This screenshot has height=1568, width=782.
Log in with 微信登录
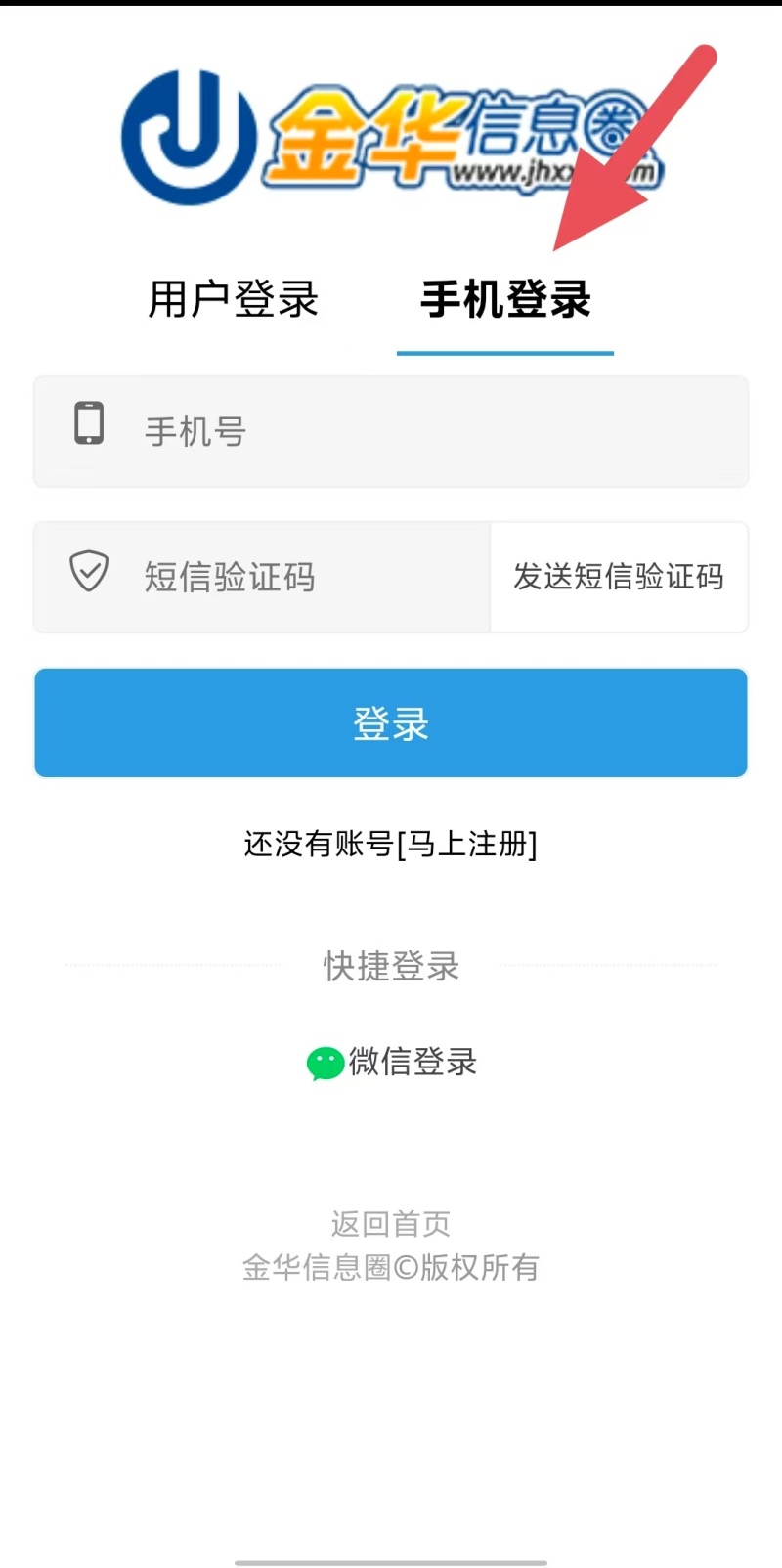click(393, 1062)
